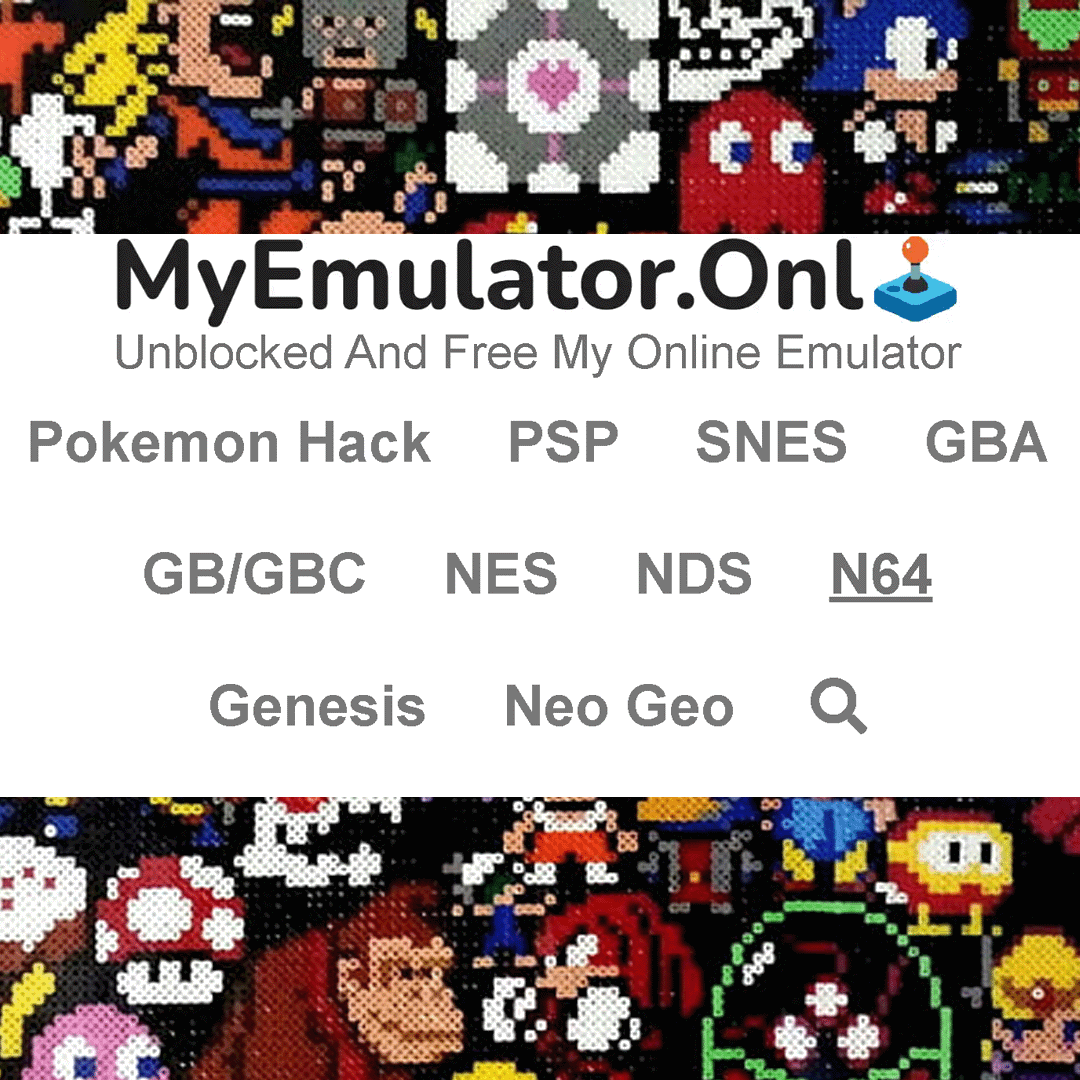Open the search magnifier icon
Image resolution: width=1080 pixels, height=1080 pixels.
[x=838, y=707]
